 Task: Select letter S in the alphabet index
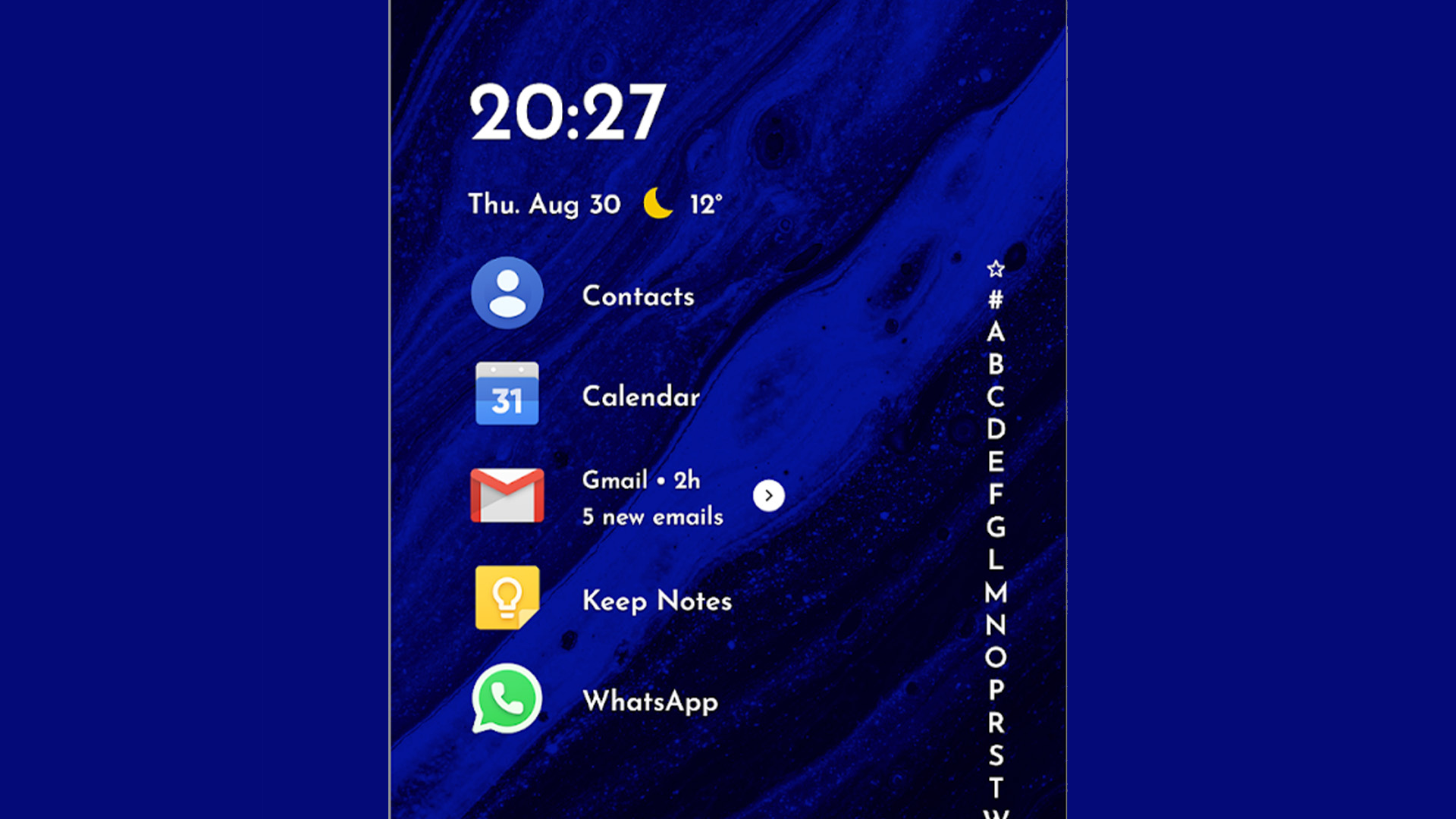click(996, 755)
